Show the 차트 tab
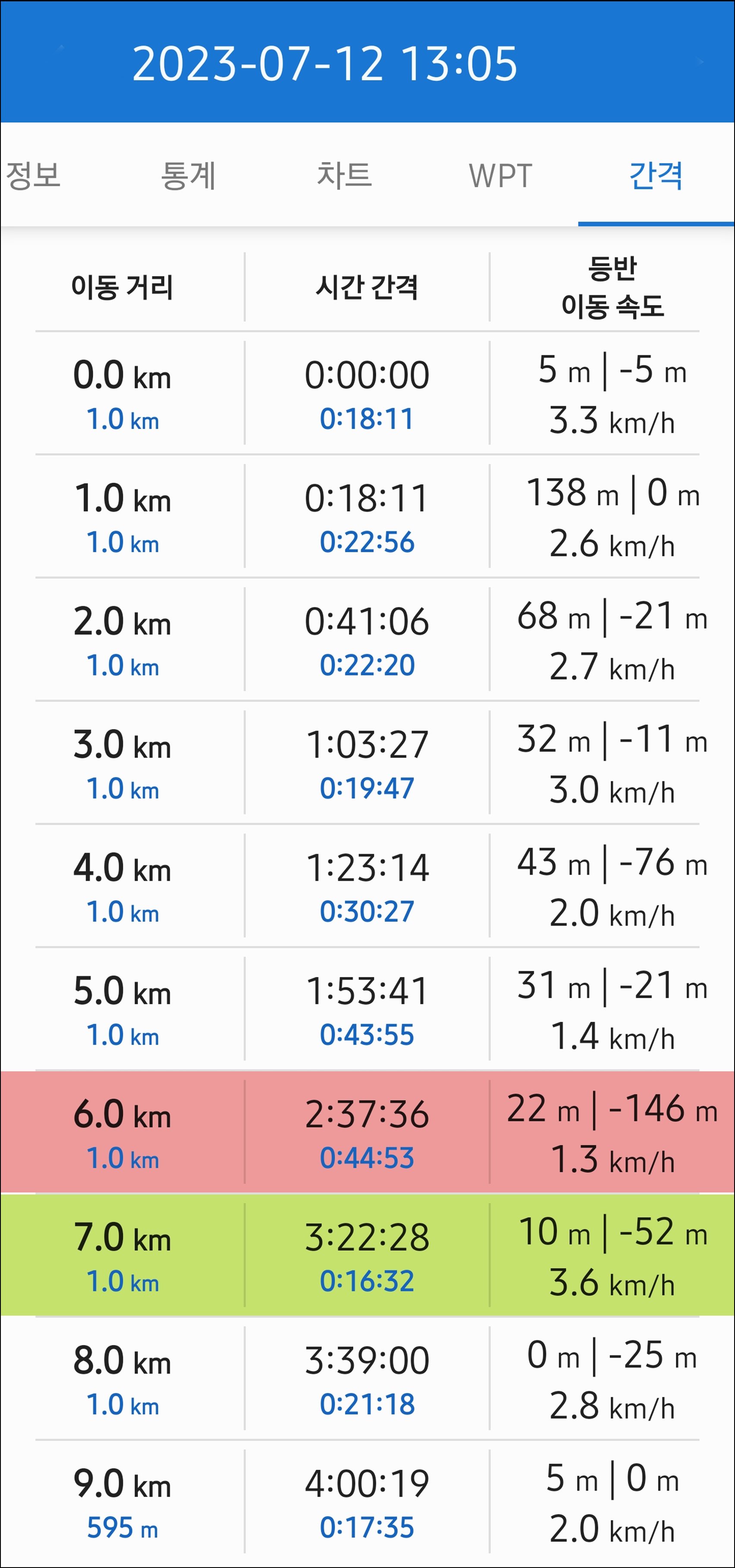735x1568 pixels. pos(344,175)
